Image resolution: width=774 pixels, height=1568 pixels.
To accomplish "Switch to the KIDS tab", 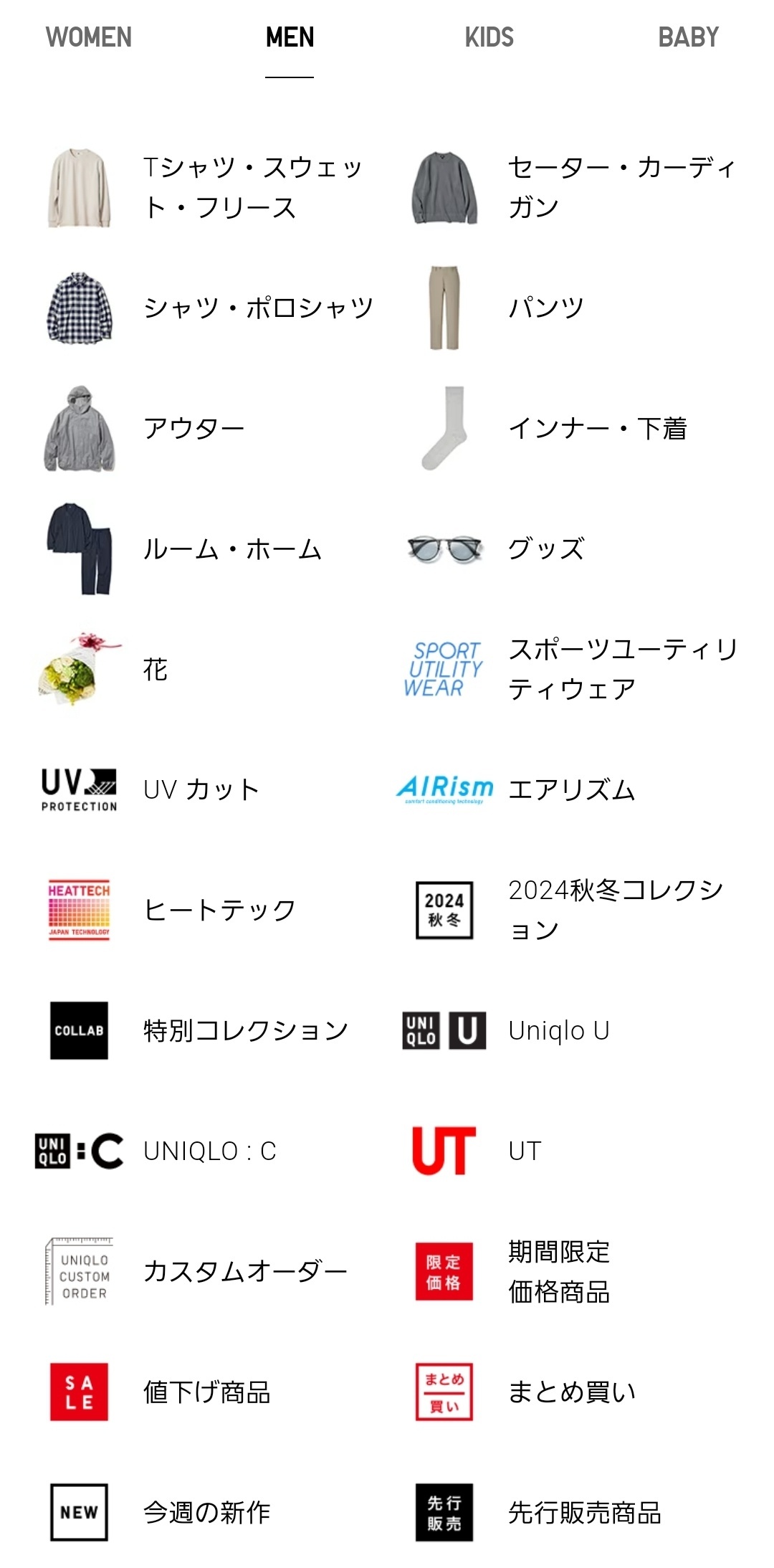I will pos(489,37).
